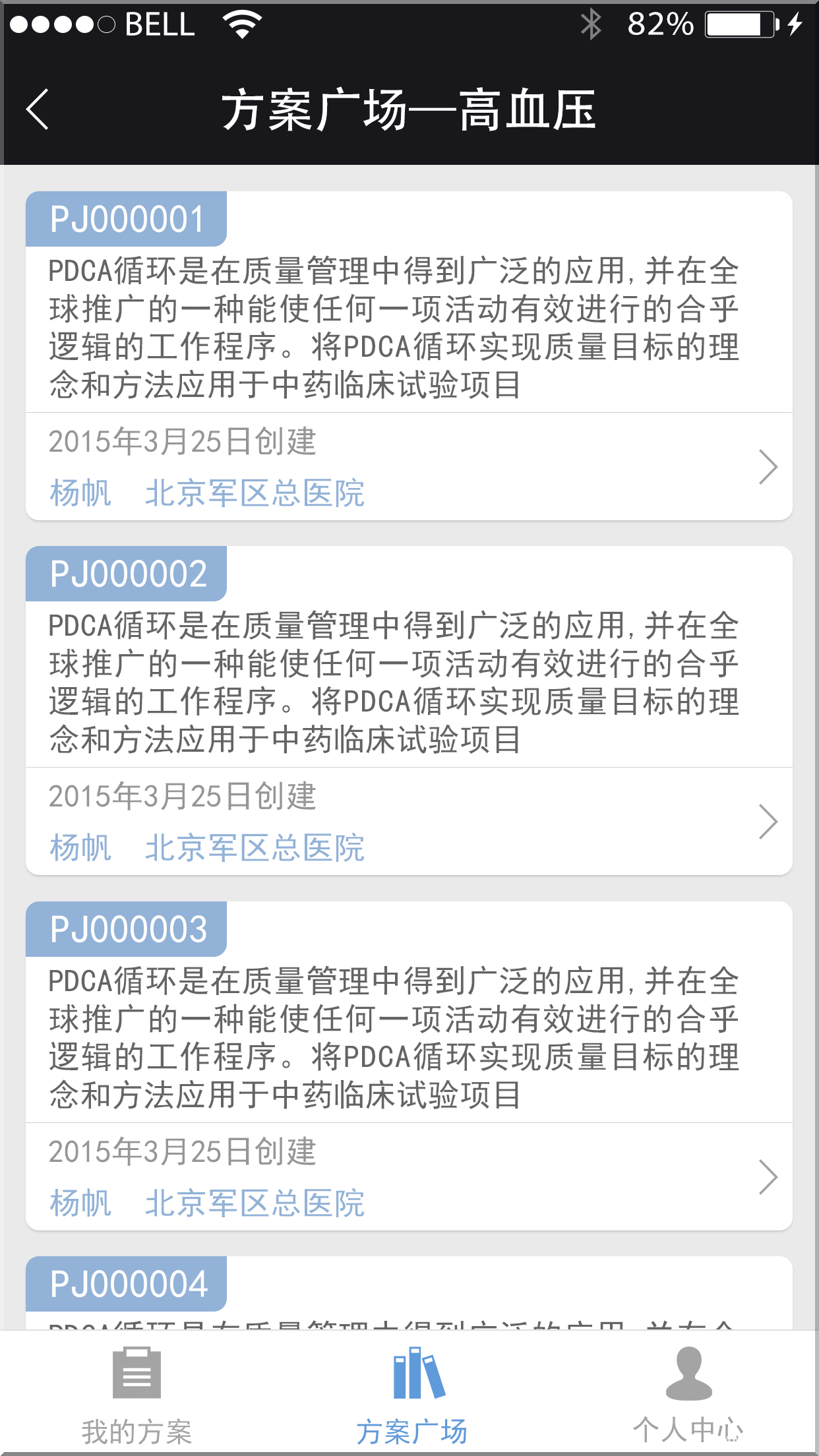The image size is (819, 1456).
Task: Tap the Bluetooth icon in the status bar
Action: tap(592, 25)
